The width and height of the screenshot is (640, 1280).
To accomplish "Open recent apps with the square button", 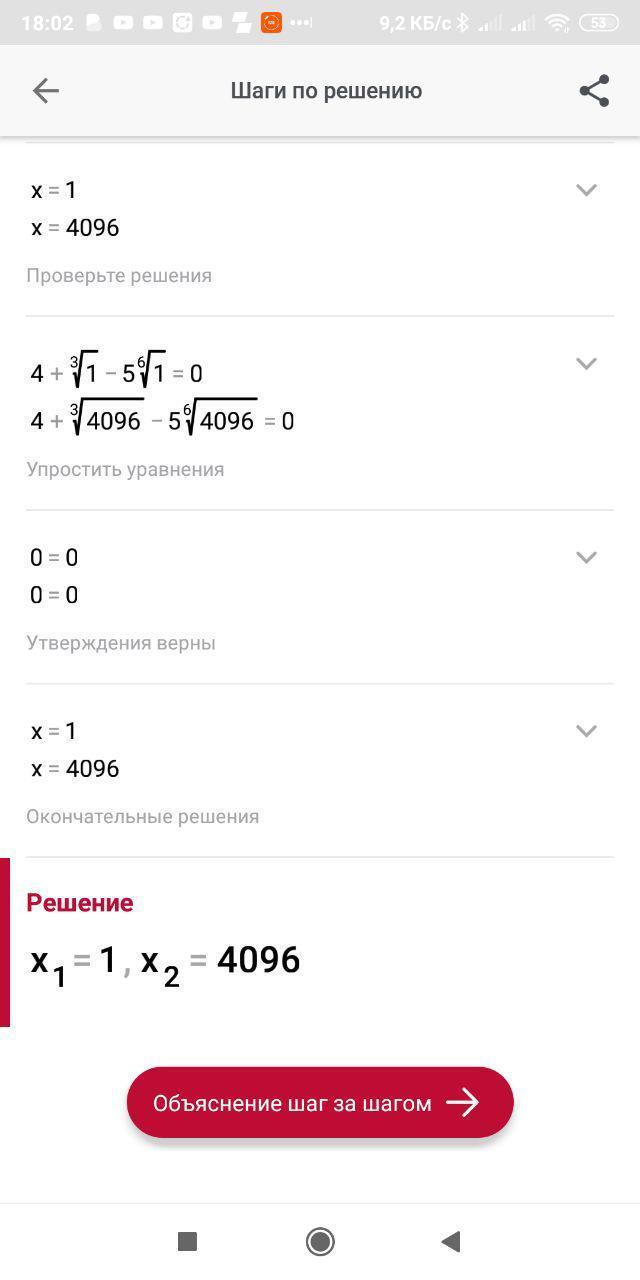I will click(187, 1241).
